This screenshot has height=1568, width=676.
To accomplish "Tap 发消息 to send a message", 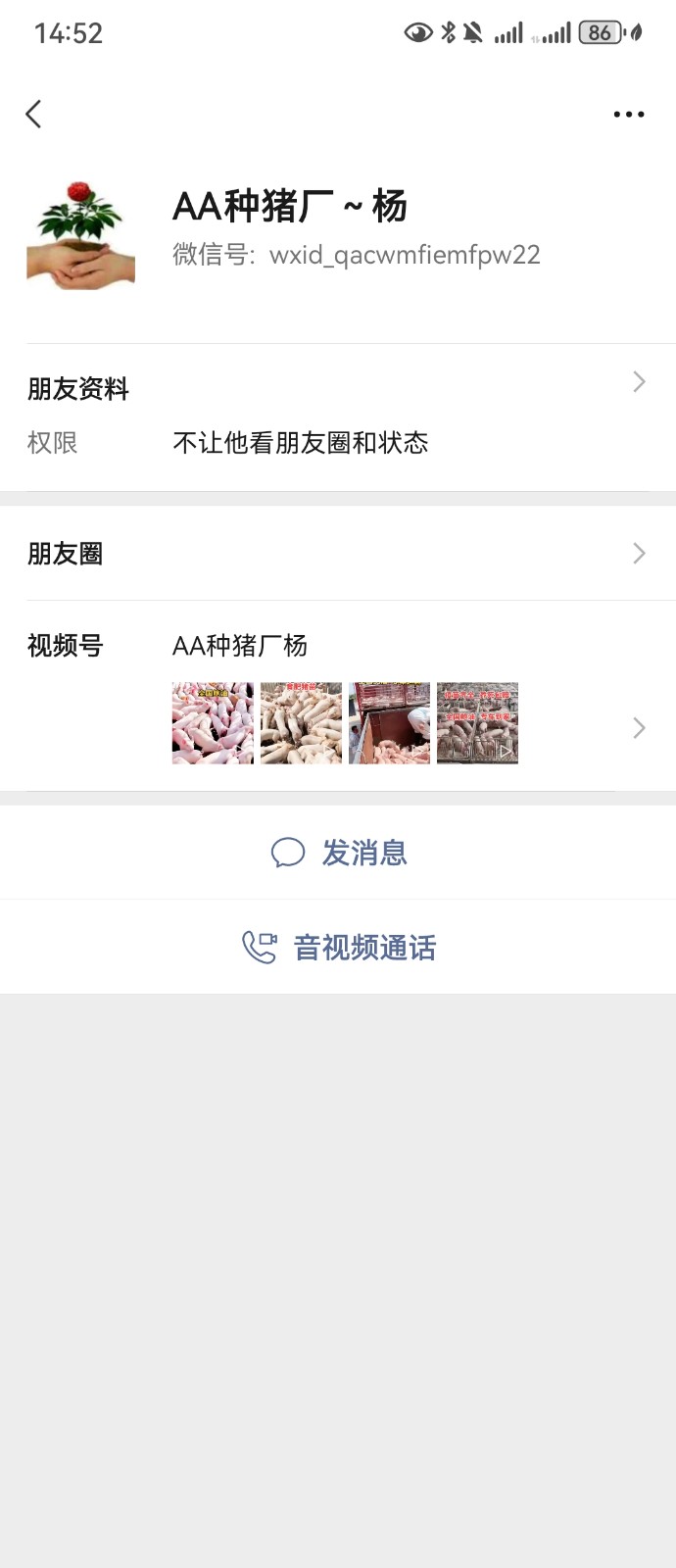I will coord(339,853).
